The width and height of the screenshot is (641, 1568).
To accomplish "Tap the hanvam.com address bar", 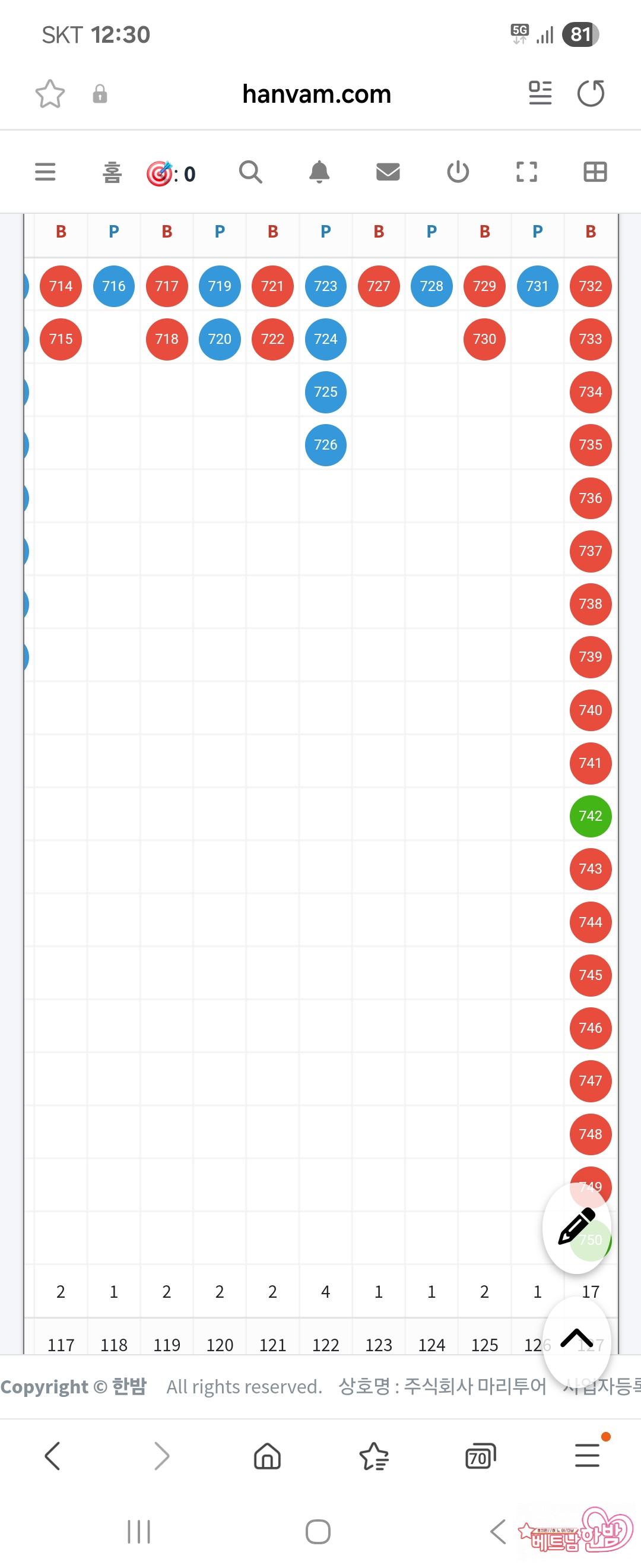I will 316,94.
